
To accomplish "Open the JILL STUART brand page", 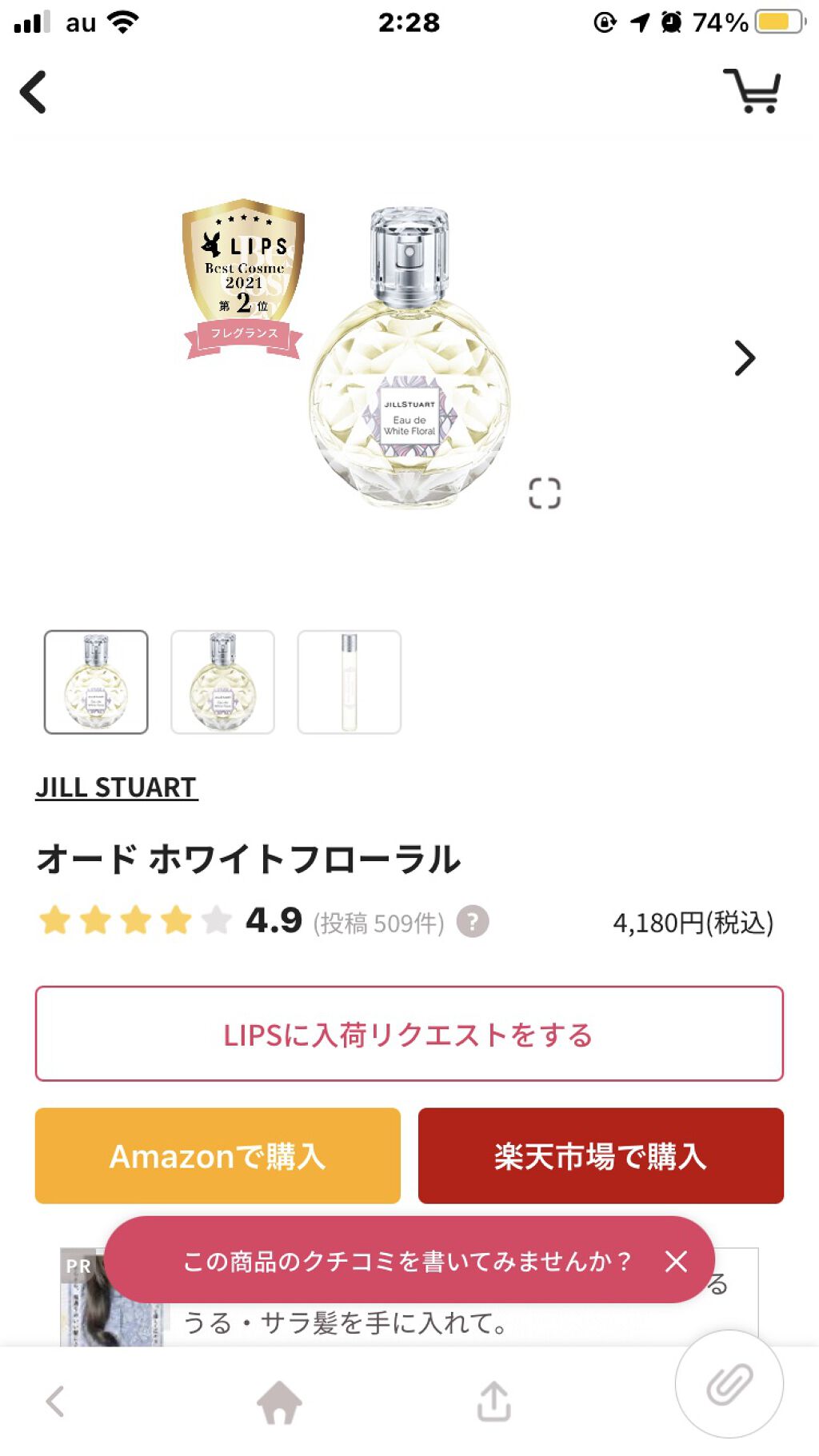I will 117,788.
